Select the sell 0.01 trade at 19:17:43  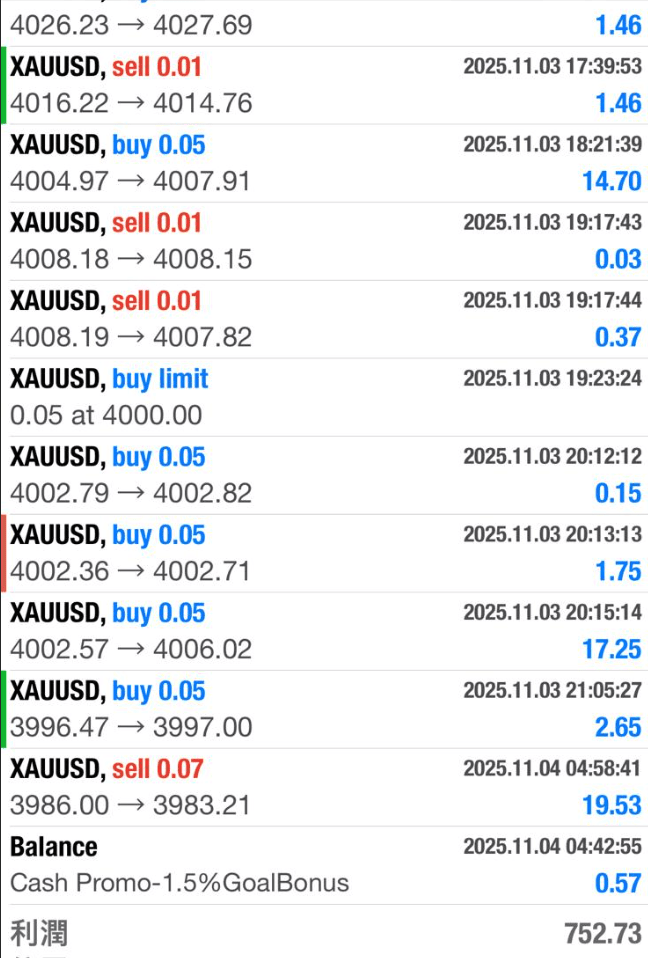[x=324, y=241]
